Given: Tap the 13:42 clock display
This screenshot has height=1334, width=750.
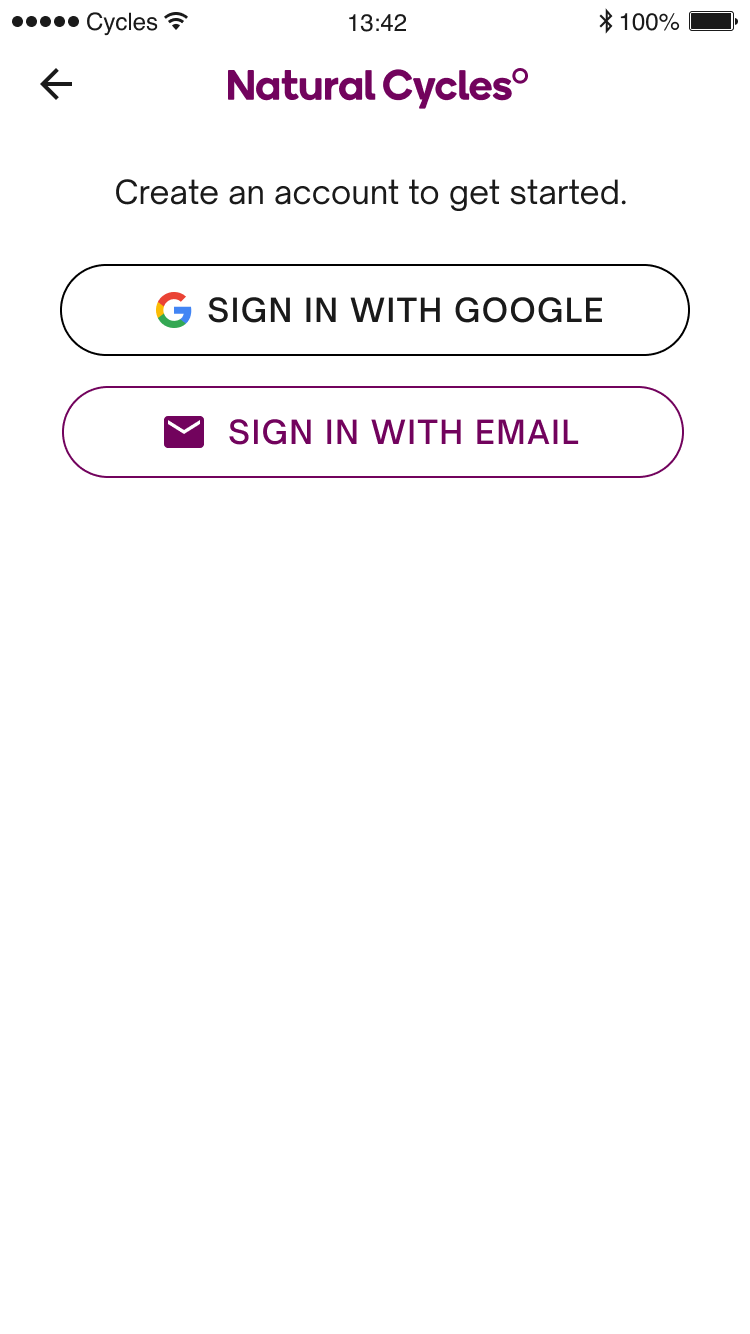Looking at the screenshot, I should [x=375, y=22].
